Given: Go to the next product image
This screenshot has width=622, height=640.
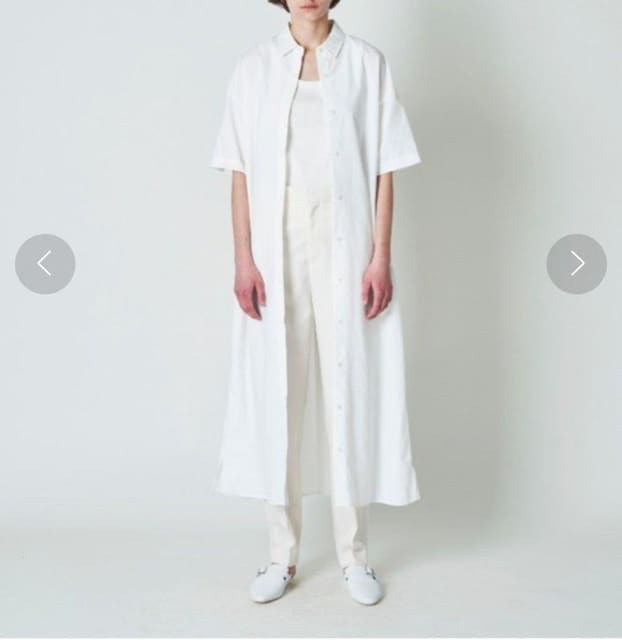Looking at the screenshot, I should click(576, 264).
